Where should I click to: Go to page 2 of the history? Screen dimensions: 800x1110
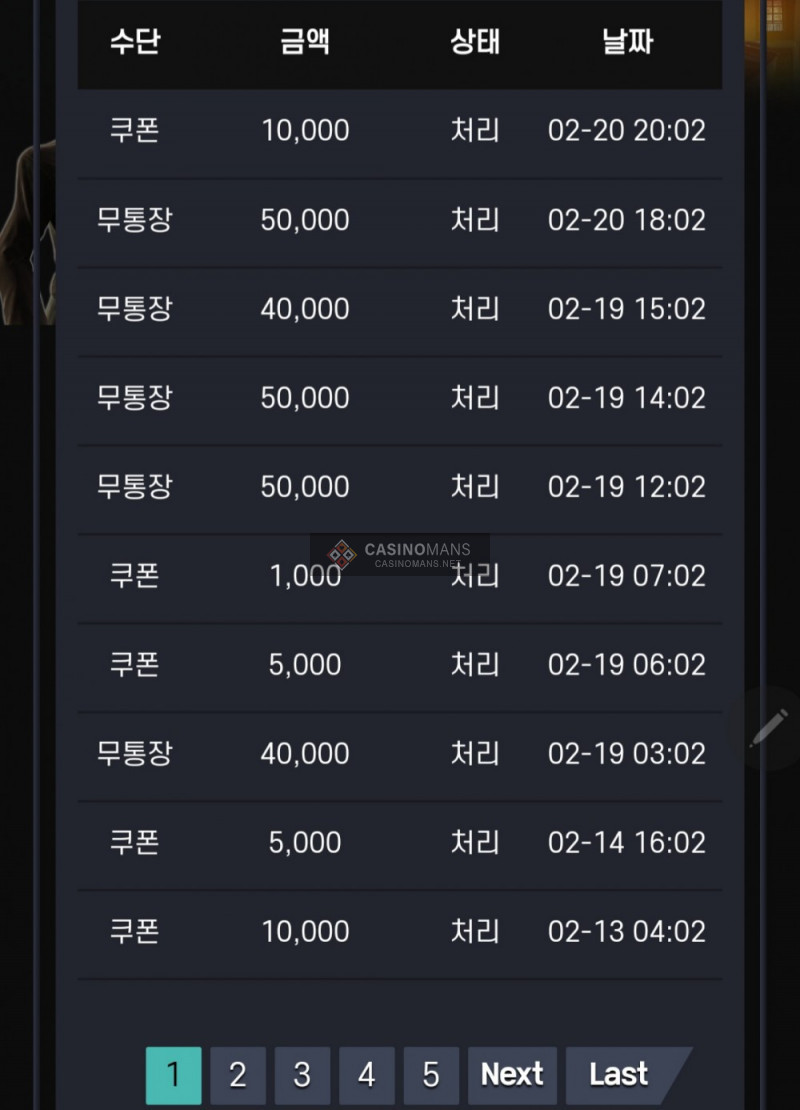pos(238,1075)
